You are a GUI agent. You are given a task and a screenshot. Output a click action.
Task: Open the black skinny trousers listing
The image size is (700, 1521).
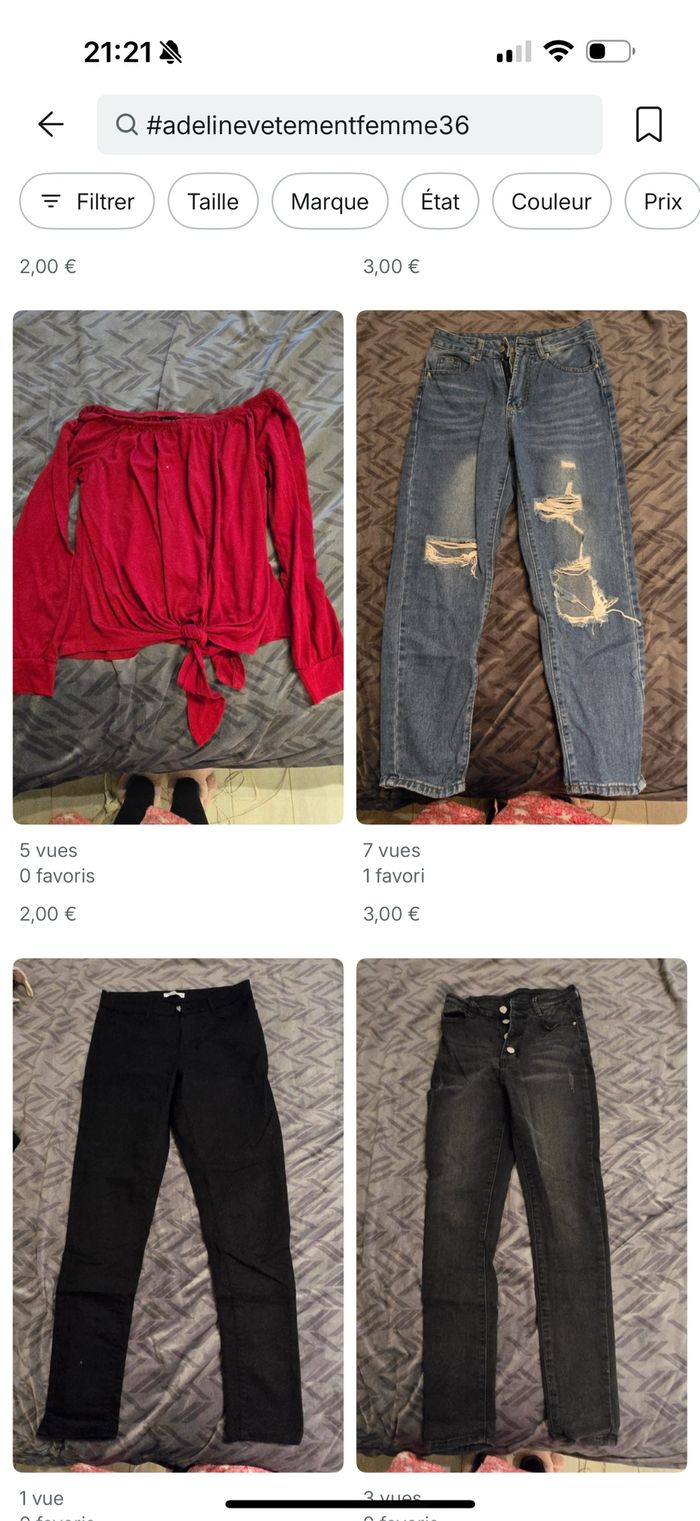coord(178,1215)
